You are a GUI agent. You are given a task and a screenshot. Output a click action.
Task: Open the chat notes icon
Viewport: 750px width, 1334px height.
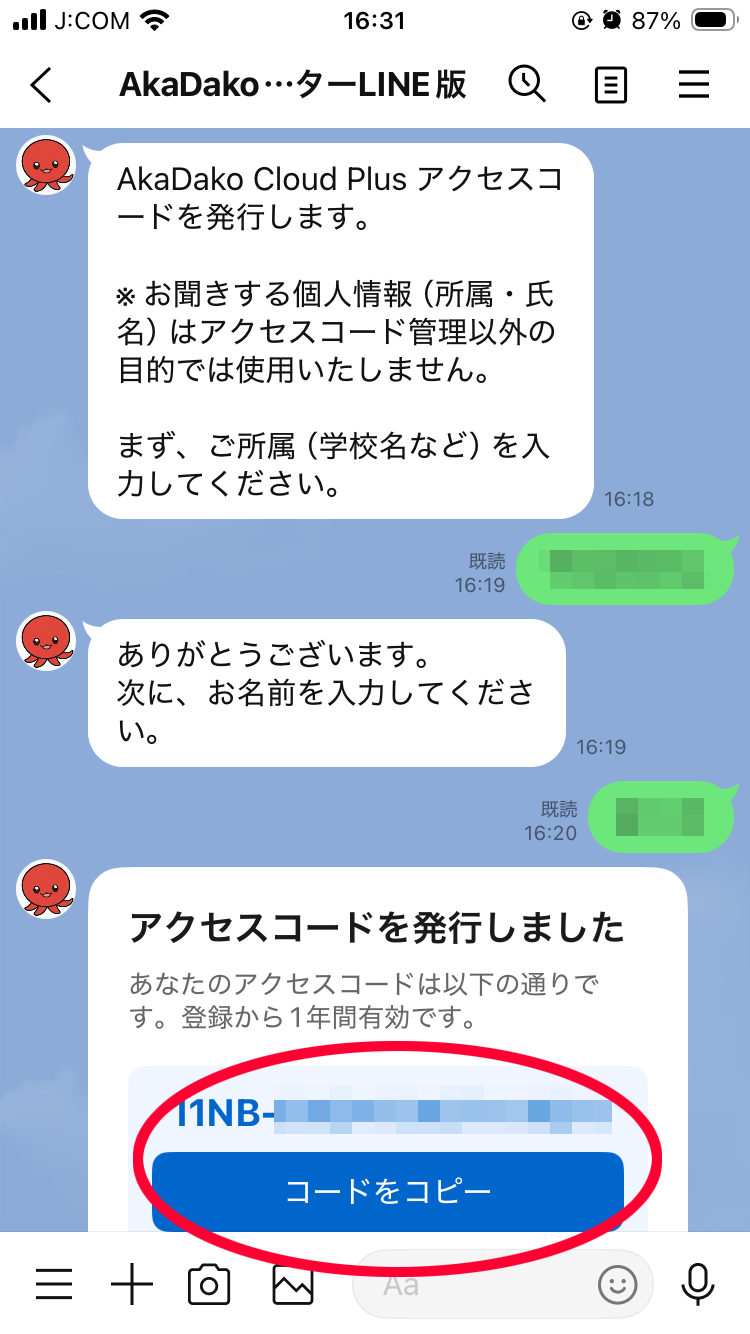click(611, 85)
